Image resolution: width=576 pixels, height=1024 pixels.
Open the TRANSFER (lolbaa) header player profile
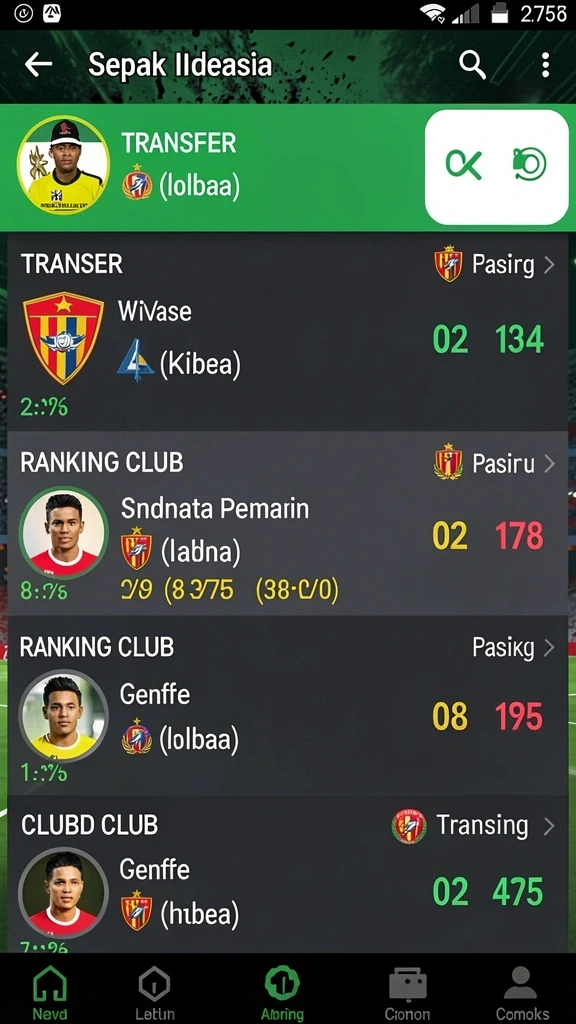tap(216, 165)
